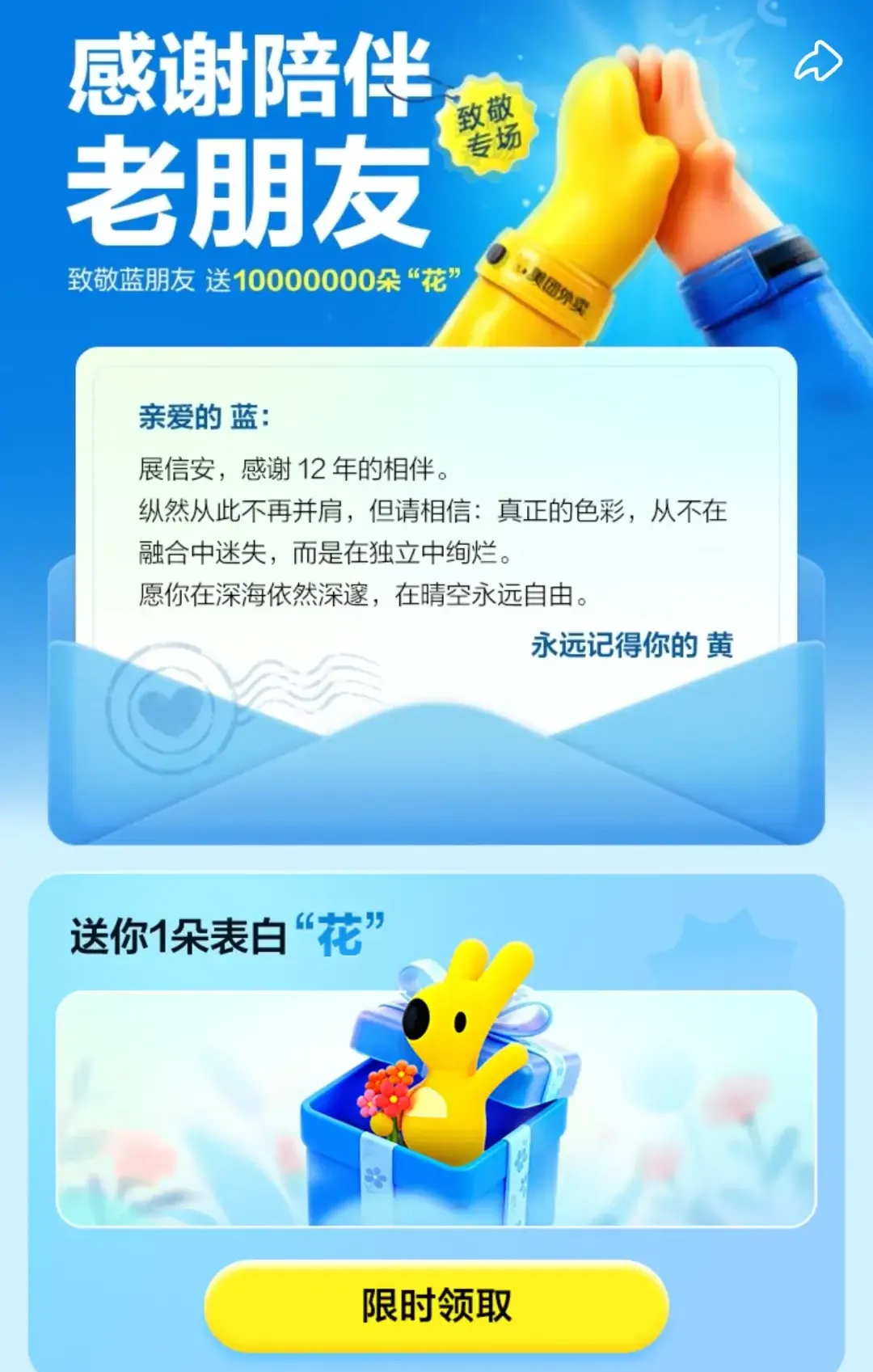Click the share arrow icon top right
Image resolution: width=873 pixels, height=1372 pixels.
tap(820, 59)
